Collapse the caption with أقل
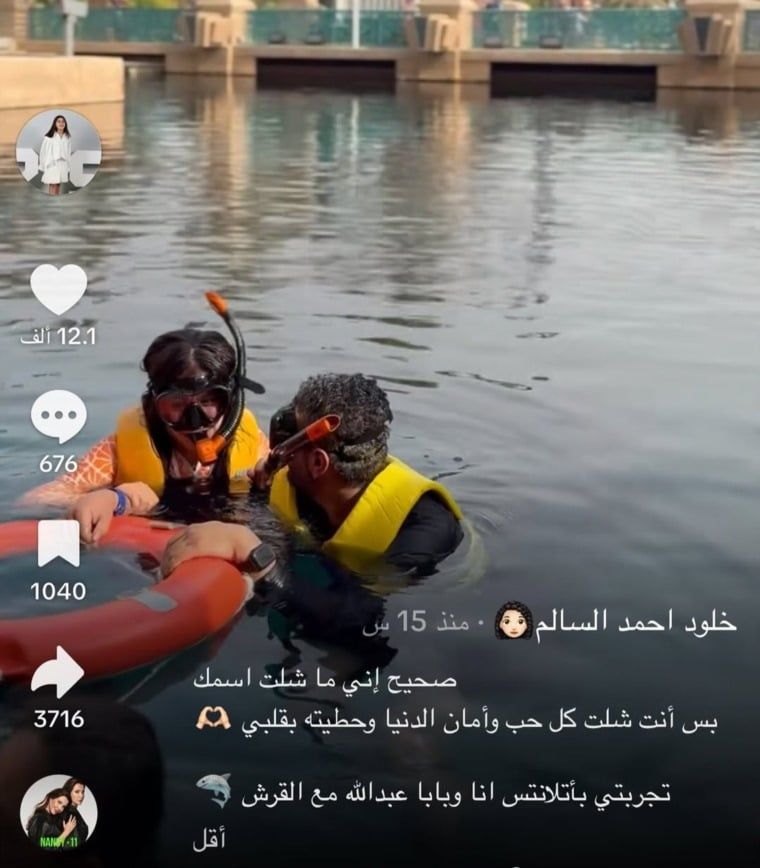 [209, 841]
